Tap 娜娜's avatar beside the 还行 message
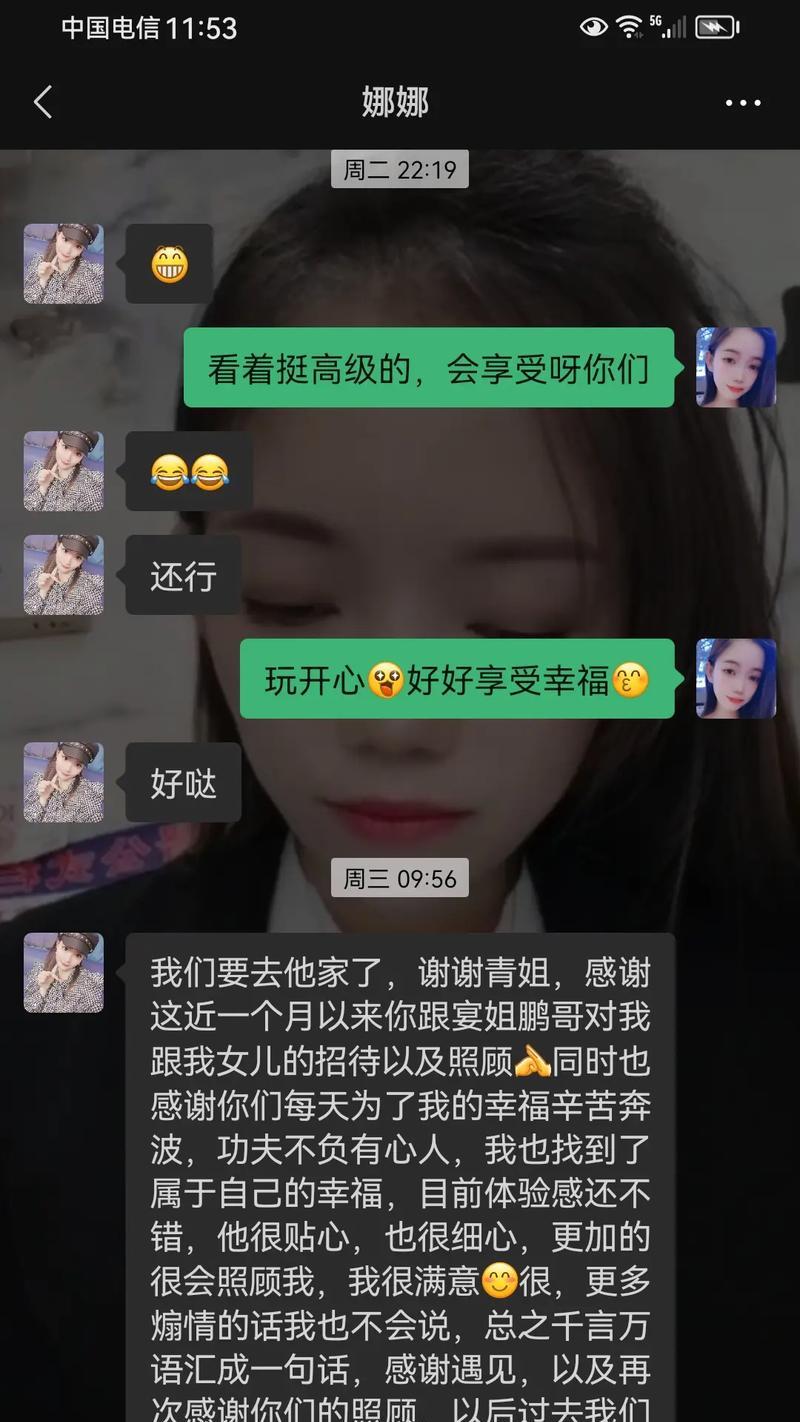Screen dimensions: 800x1422 pos(64,575)
